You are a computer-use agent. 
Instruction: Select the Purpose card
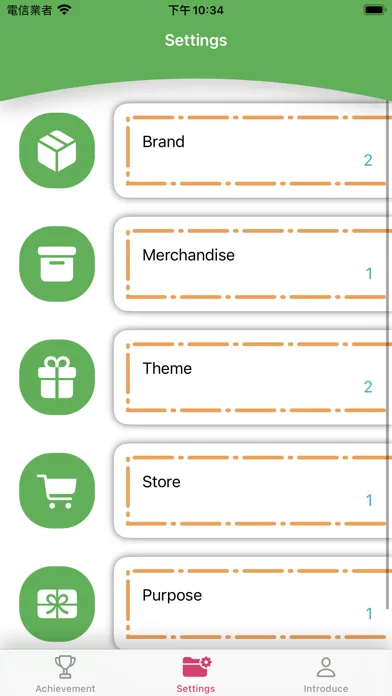tap(253, 604)
